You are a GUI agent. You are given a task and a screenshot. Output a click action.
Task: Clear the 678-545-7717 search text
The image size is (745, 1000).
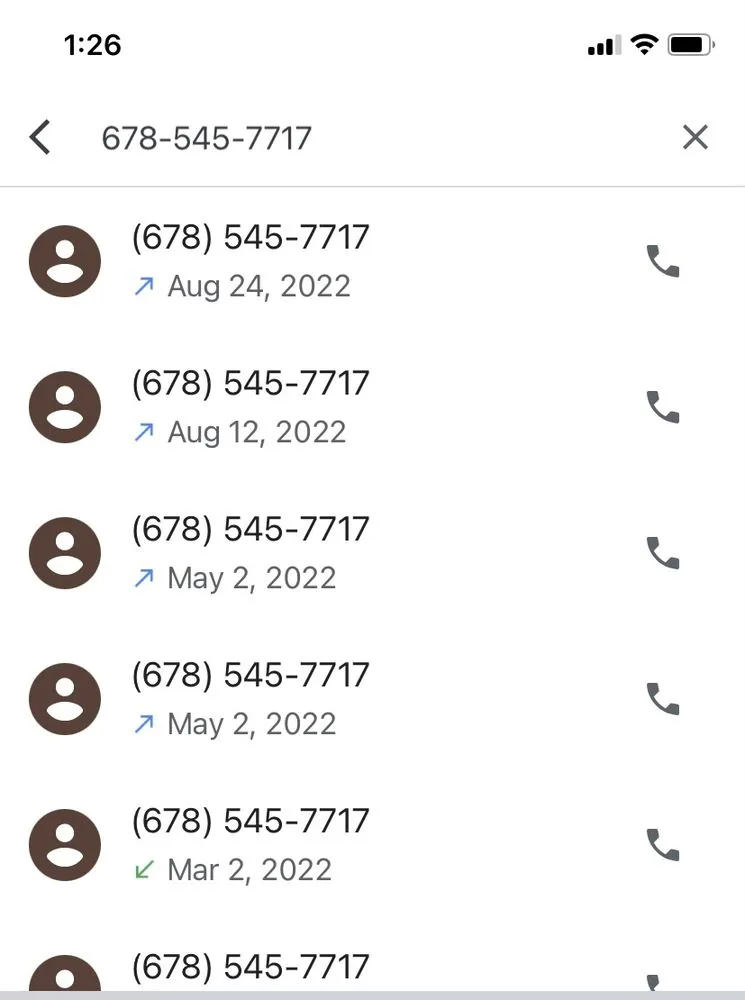pos(695,137)
